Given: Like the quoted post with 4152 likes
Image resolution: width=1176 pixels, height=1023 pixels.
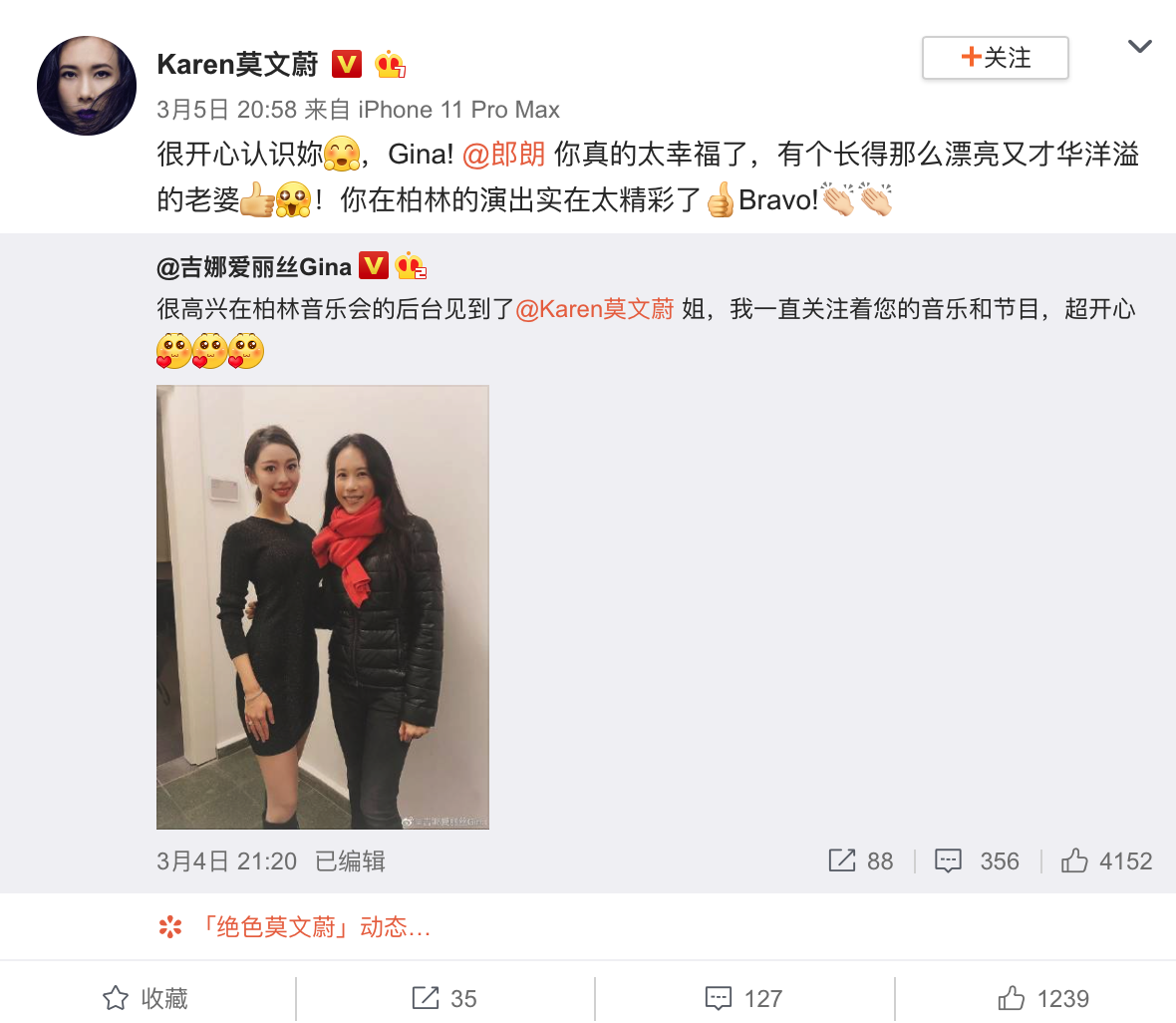Looking at the screenshot, I should click(1106, 860).
